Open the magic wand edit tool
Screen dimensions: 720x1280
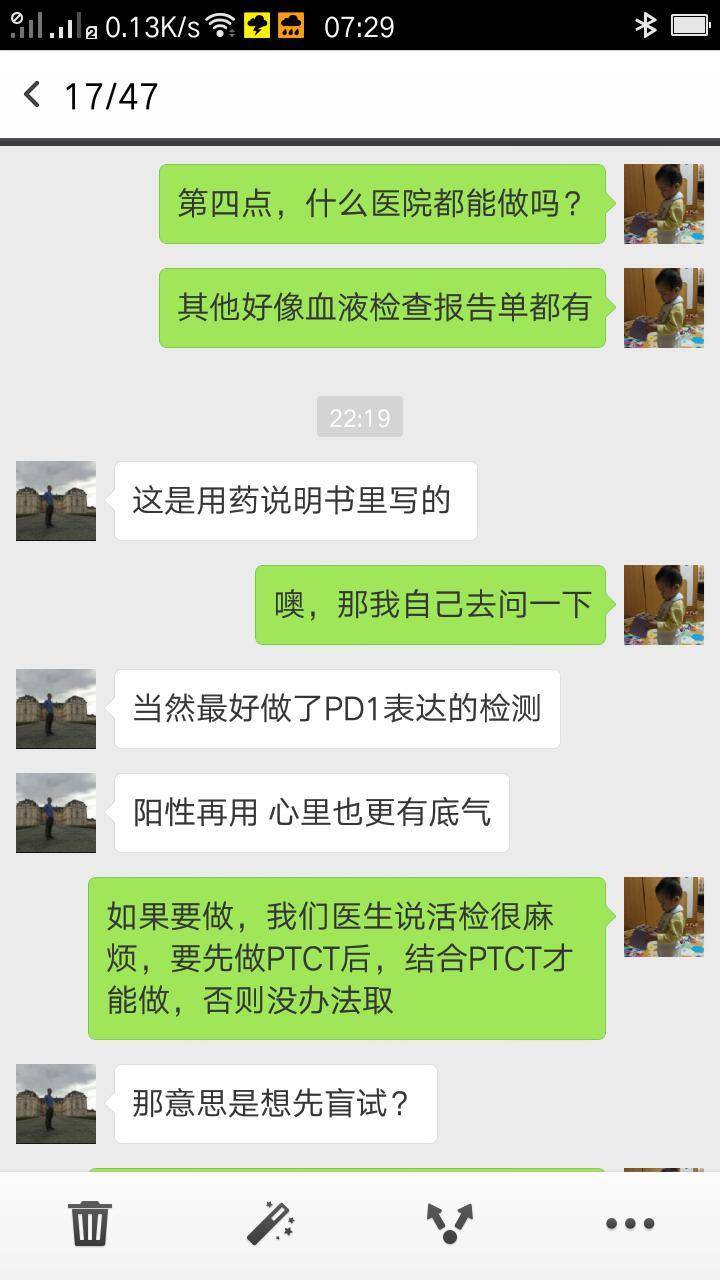270,1223
